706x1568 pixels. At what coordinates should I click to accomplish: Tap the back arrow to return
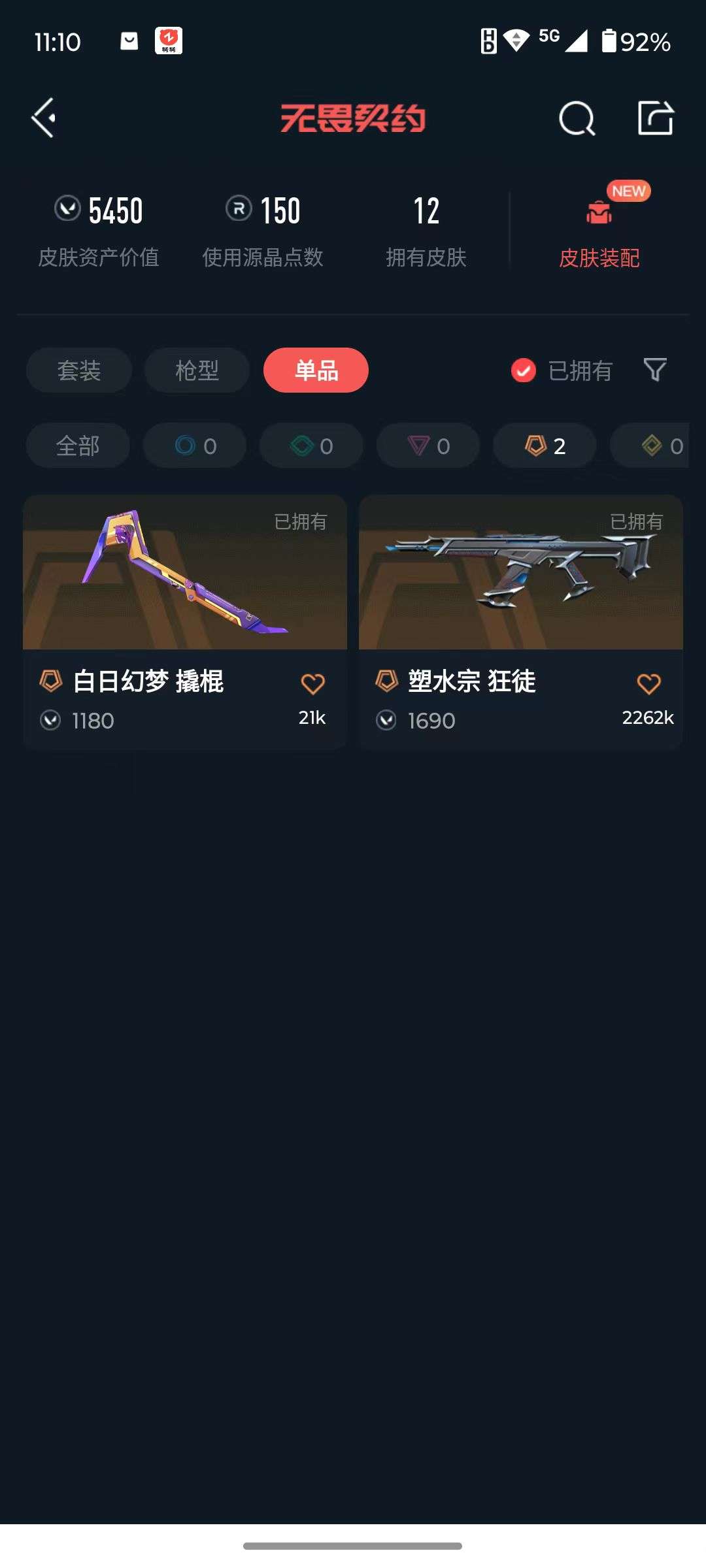[44, 118]
